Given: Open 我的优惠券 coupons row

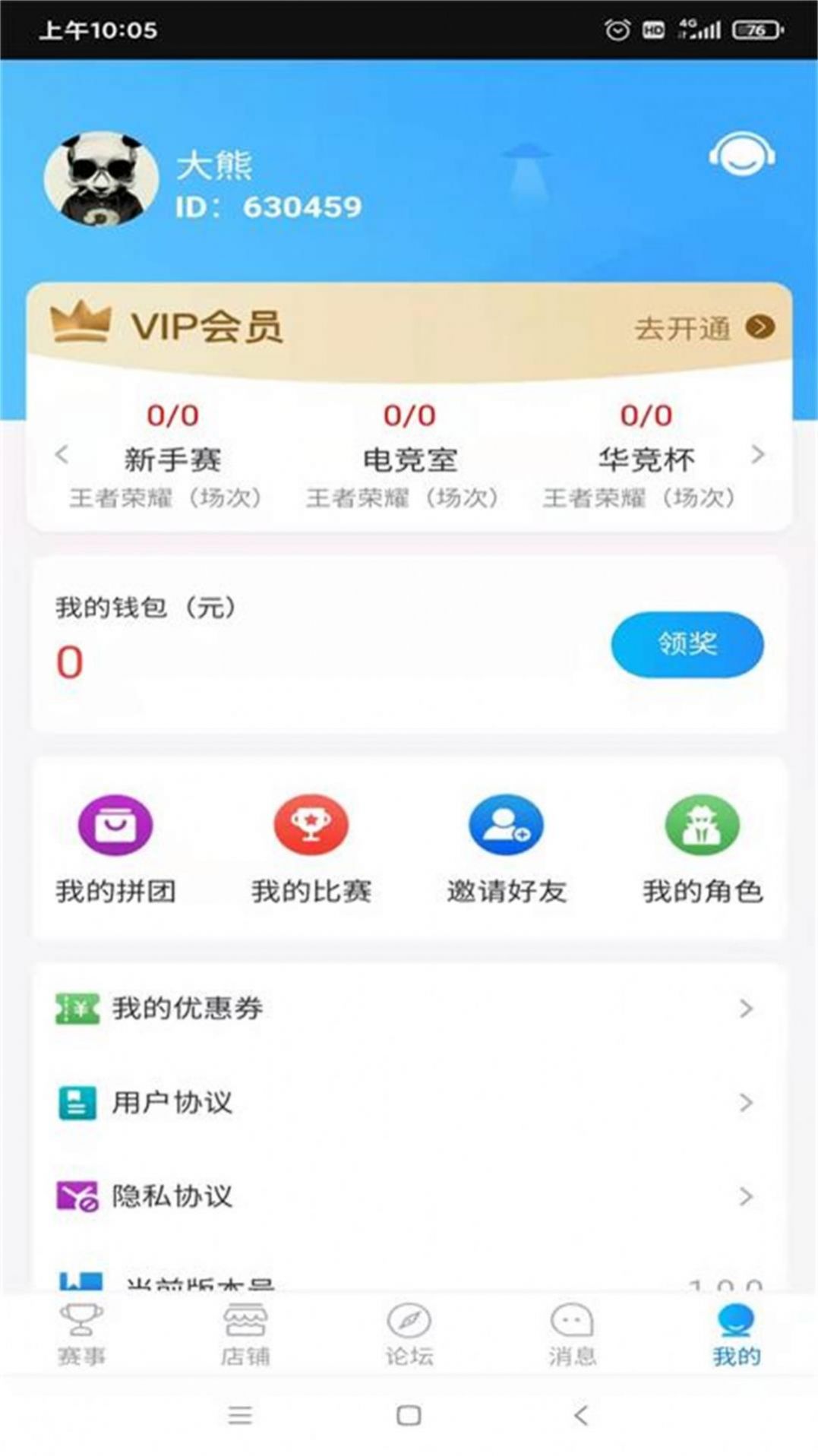Looking at the screenshot, I should coord(409,1009).
